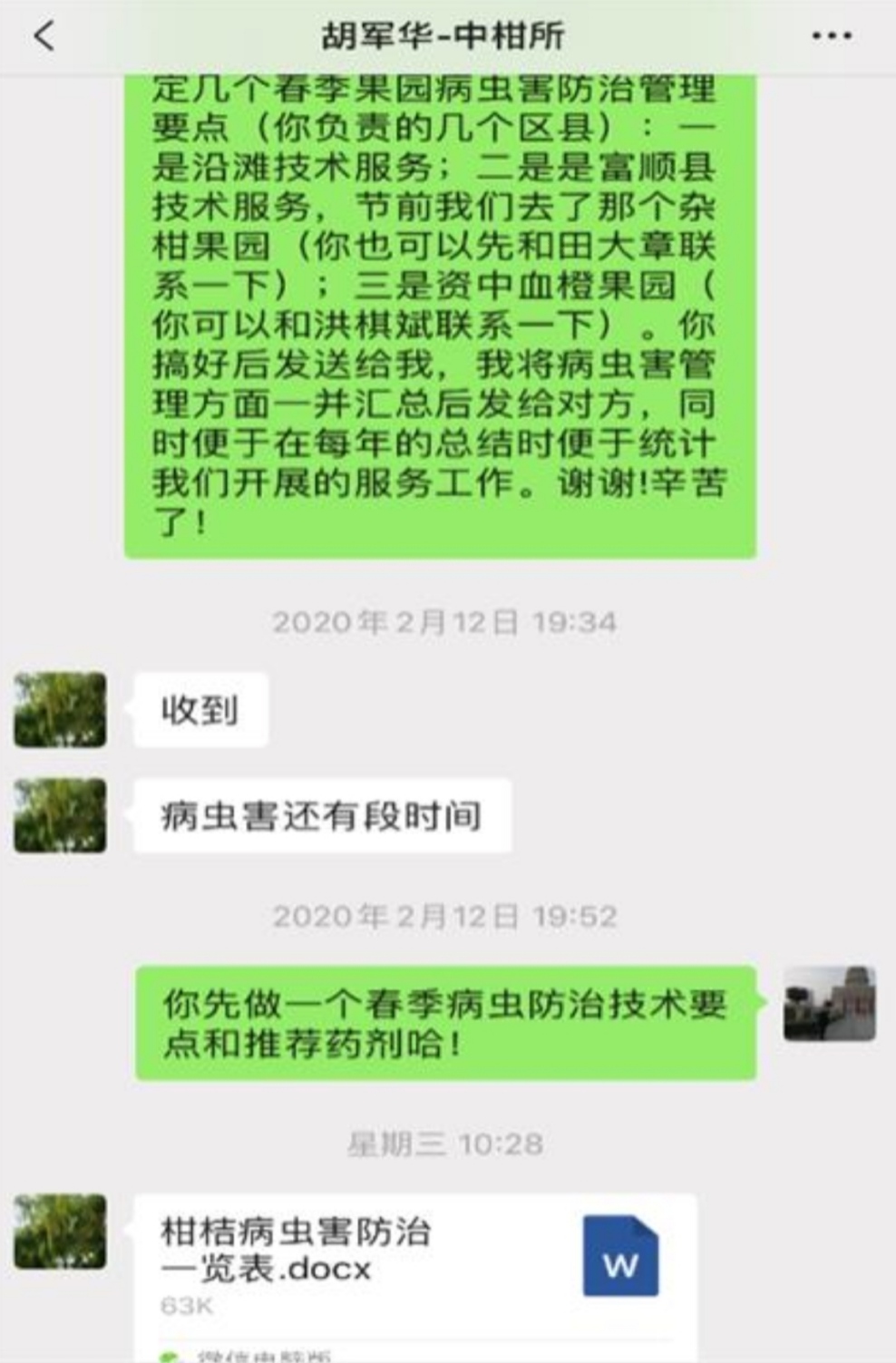Open contact avatar beside 收到 message

60,710
